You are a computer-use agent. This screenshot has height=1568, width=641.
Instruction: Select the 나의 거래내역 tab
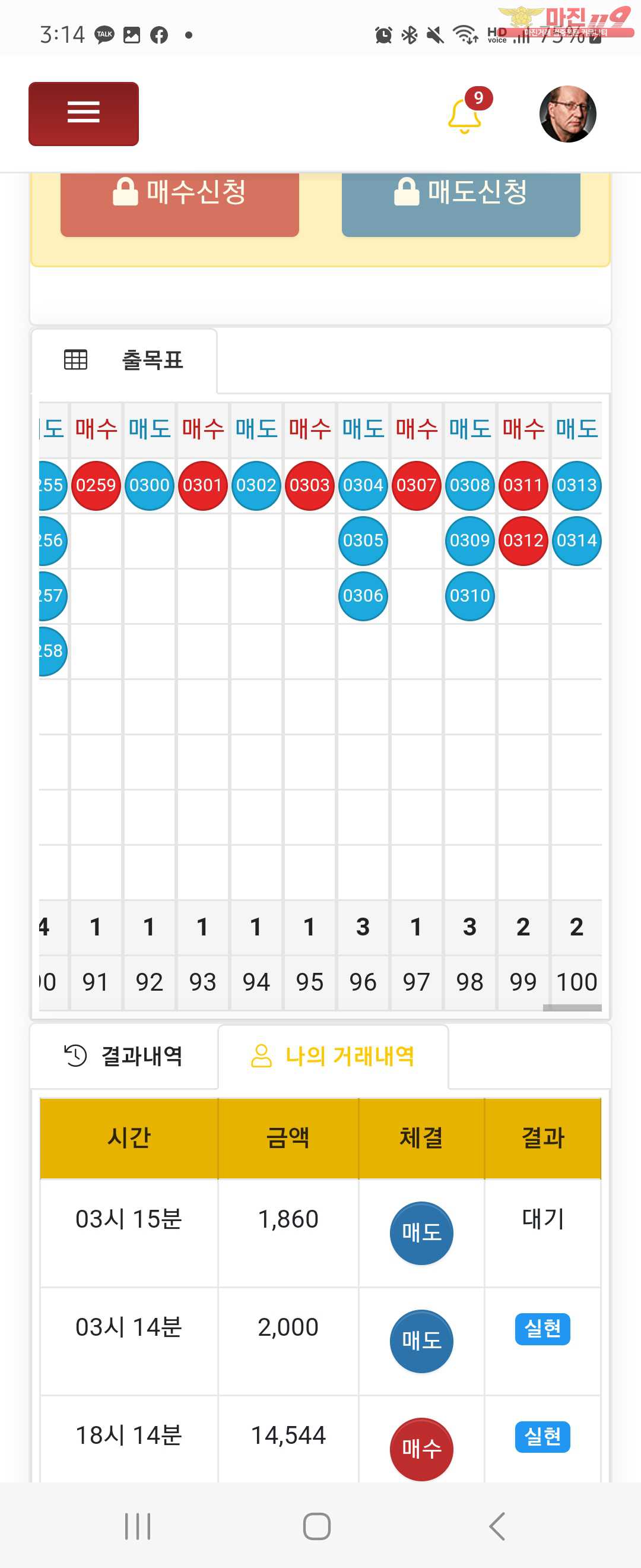point(332,1056)
